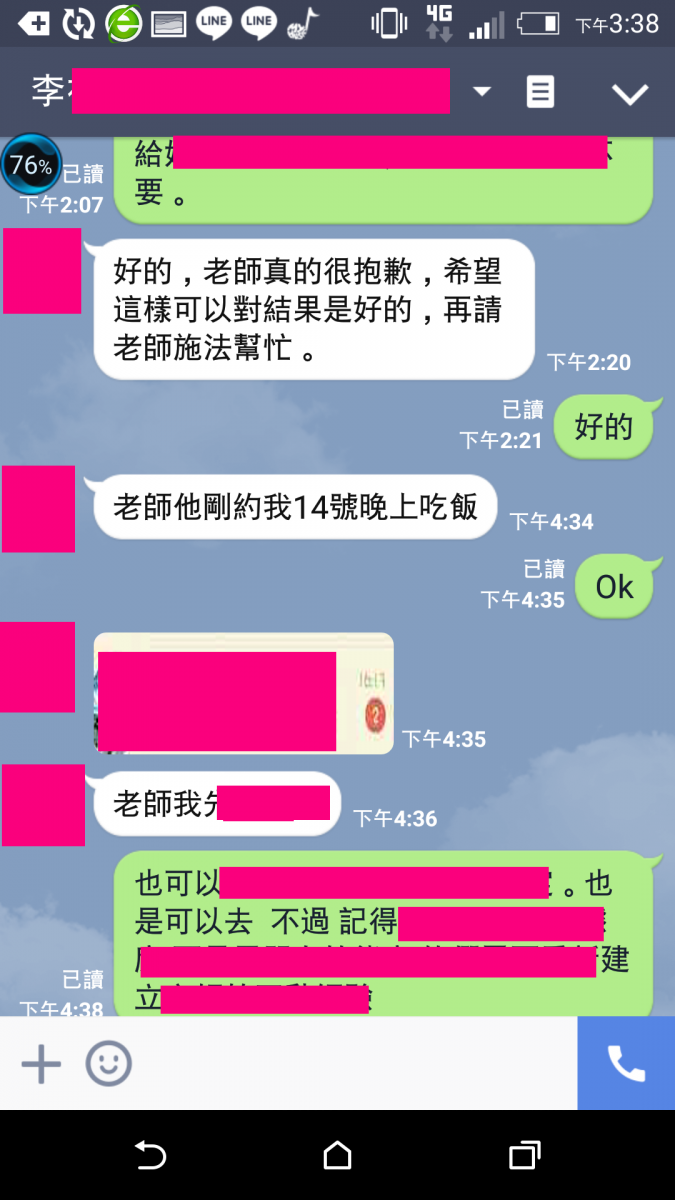Image resolution: width=675 pixels, height=1200 pixels.
Task: Open the notes icon in header
Action: click(x=540, y=92)
